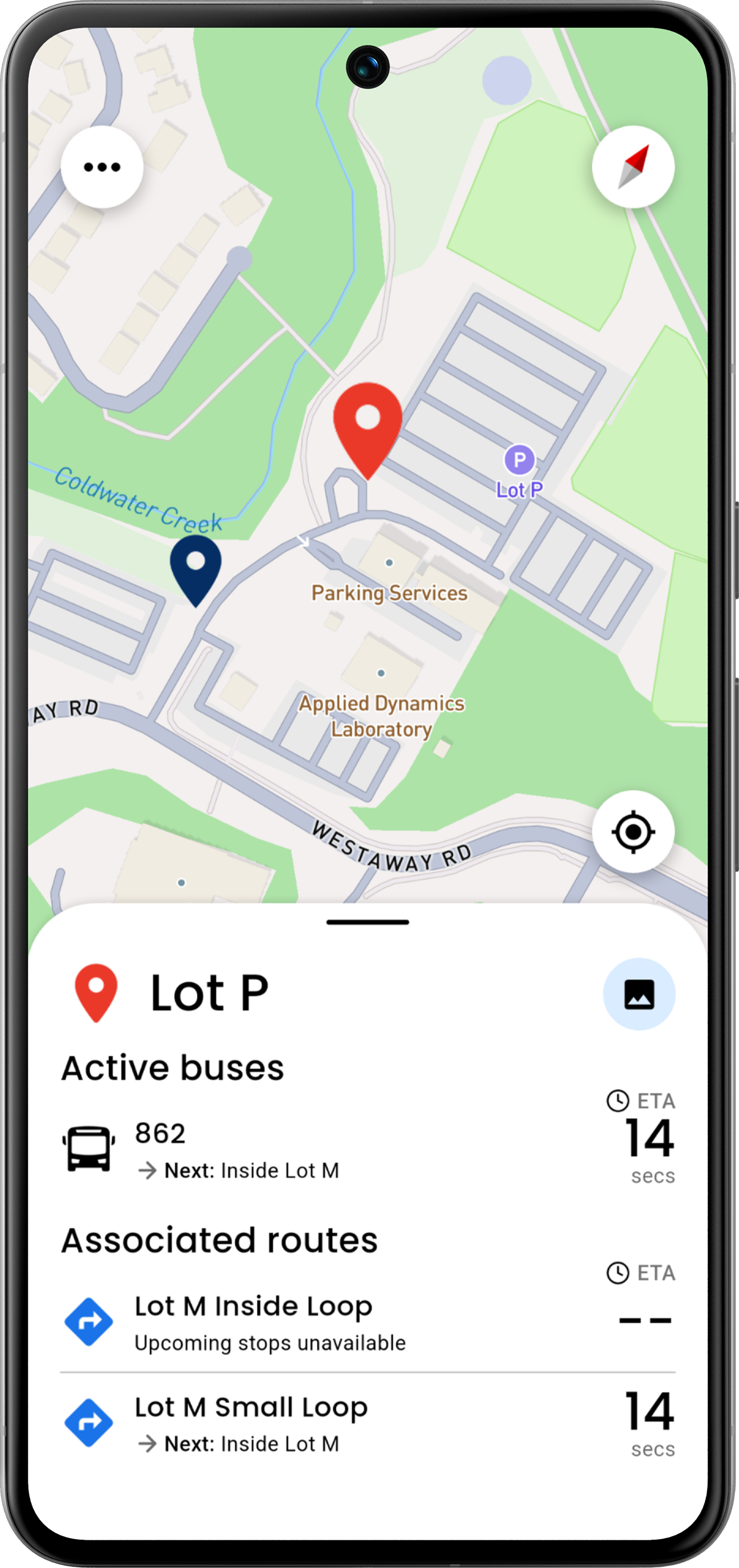739x1568 pixels.
Task: Select the purple Lot P parking icon
Action: 519,460
